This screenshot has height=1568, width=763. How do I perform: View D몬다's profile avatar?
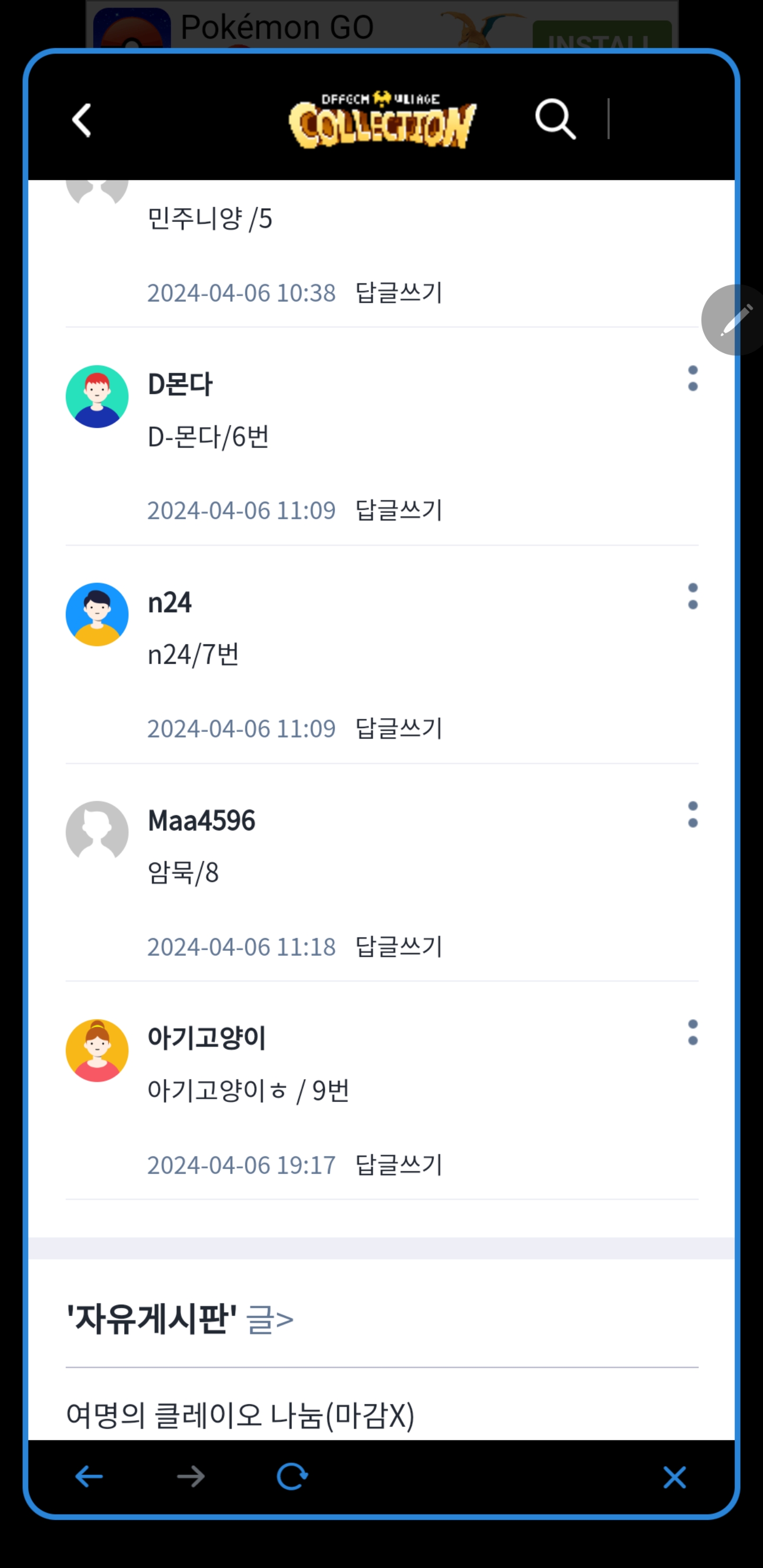pyautogui.click(x=97, y=396)
